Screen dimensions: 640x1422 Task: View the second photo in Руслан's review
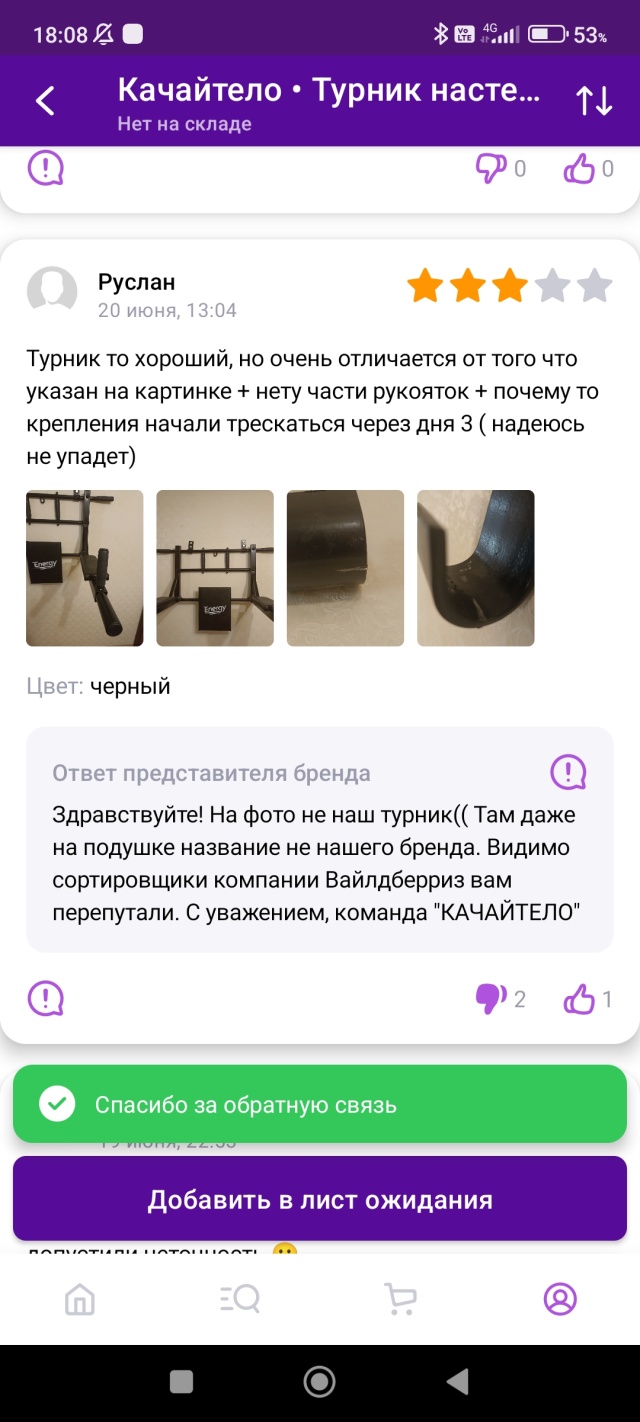pos(215,568)
